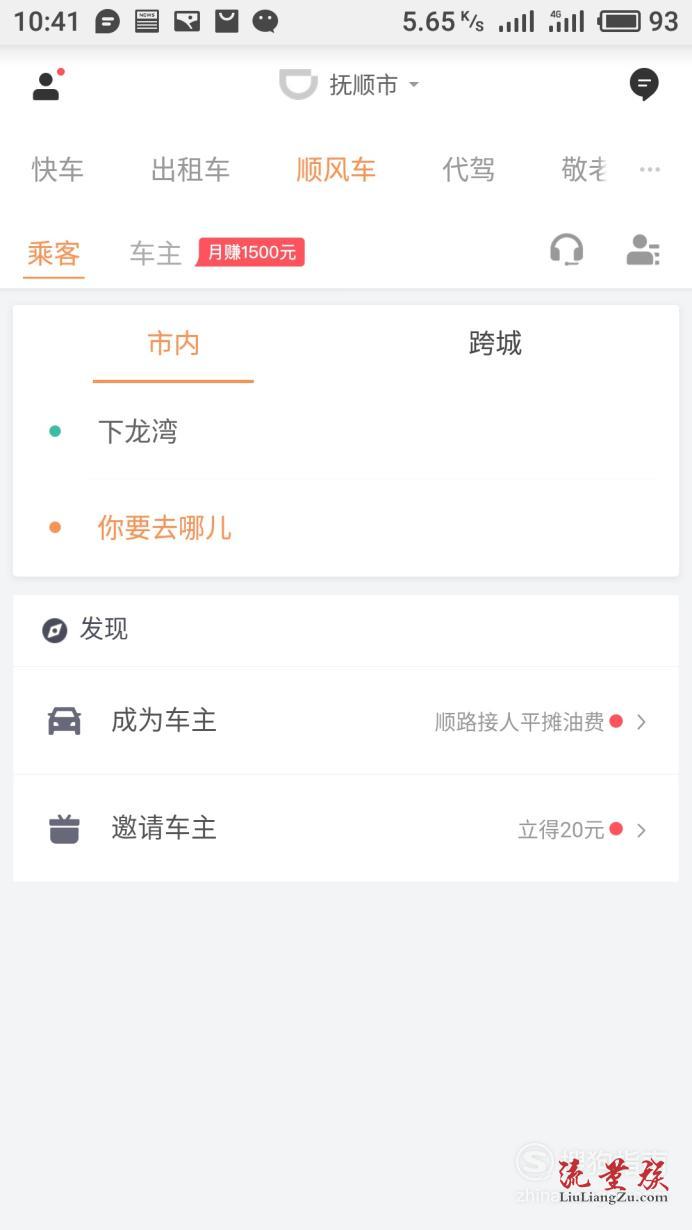
Task: Expand more services with the ellipsis icon
Action: (650, 170)
